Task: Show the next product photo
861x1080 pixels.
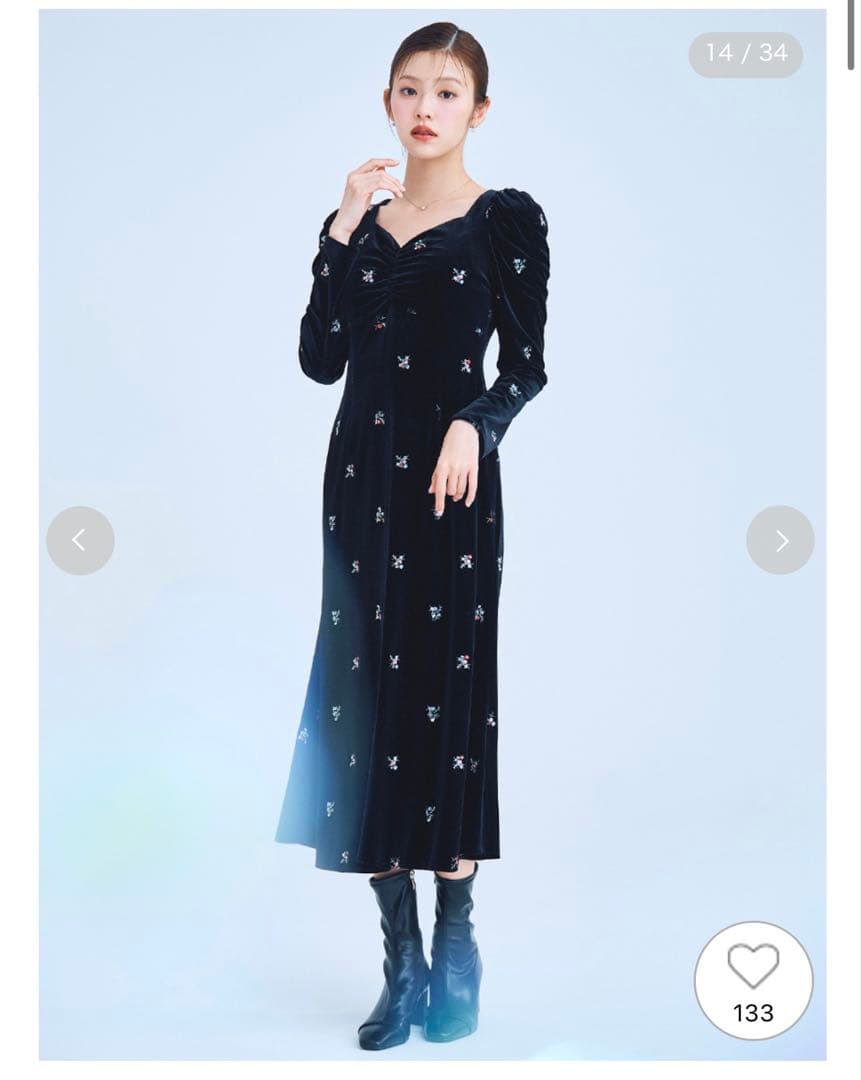Action: [780, 540]
